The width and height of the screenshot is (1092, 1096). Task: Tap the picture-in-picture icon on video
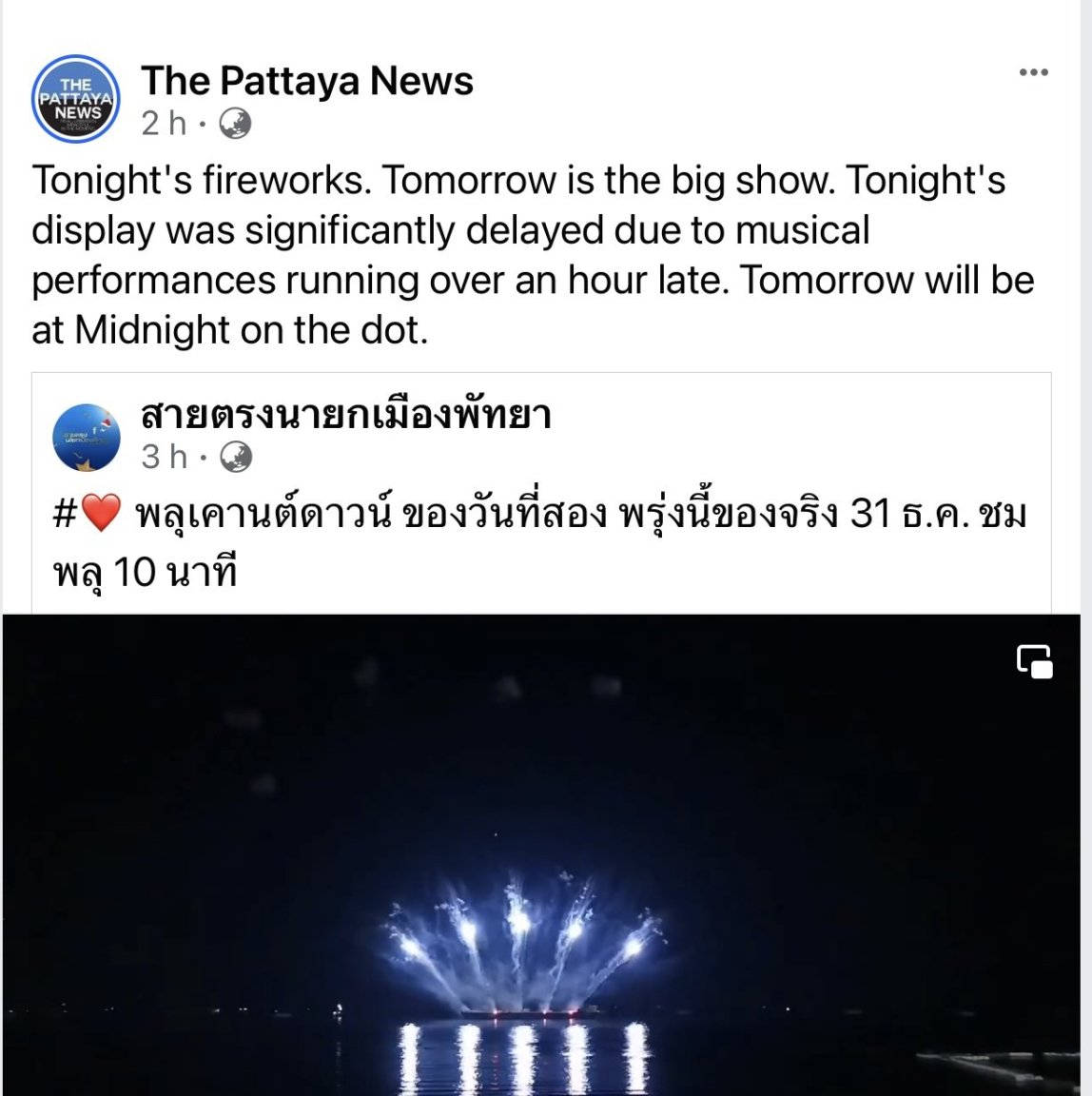[x=1034, y=661]
